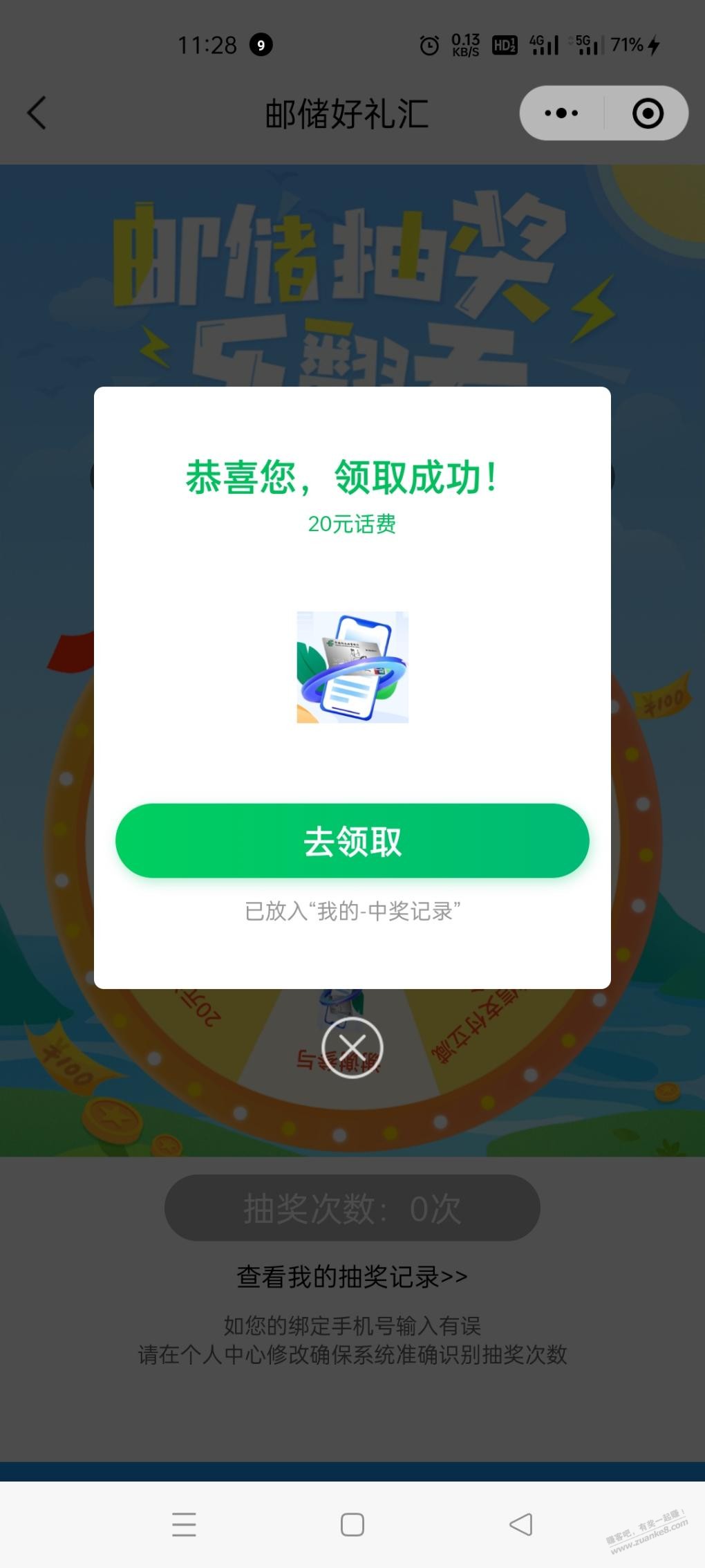Screen dimensions: 705x1568
Task: Tap the green 去领取 button
Action: (352, 841)
